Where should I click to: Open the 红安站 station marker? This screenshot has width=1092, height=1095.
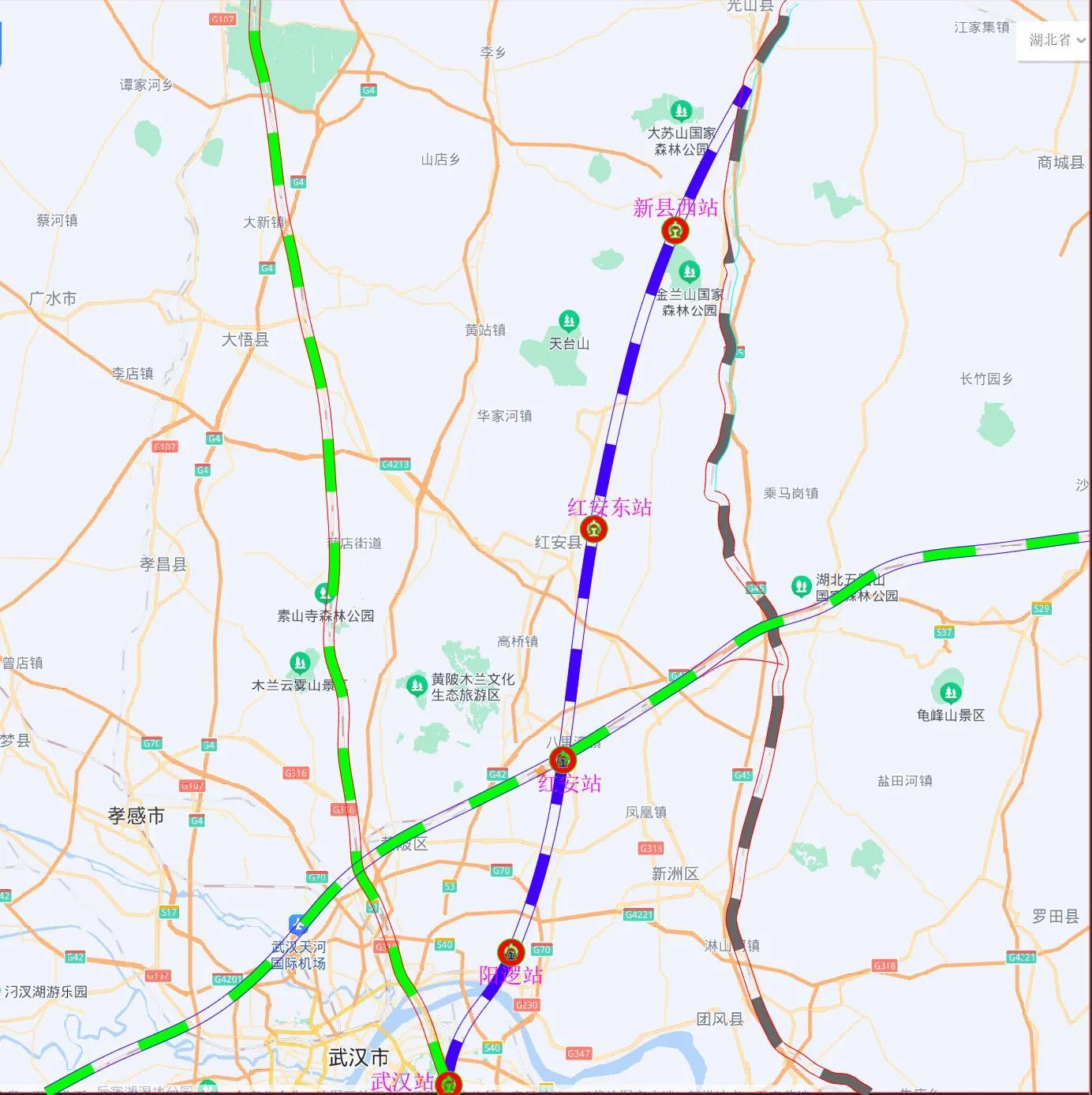coord(563,761)
